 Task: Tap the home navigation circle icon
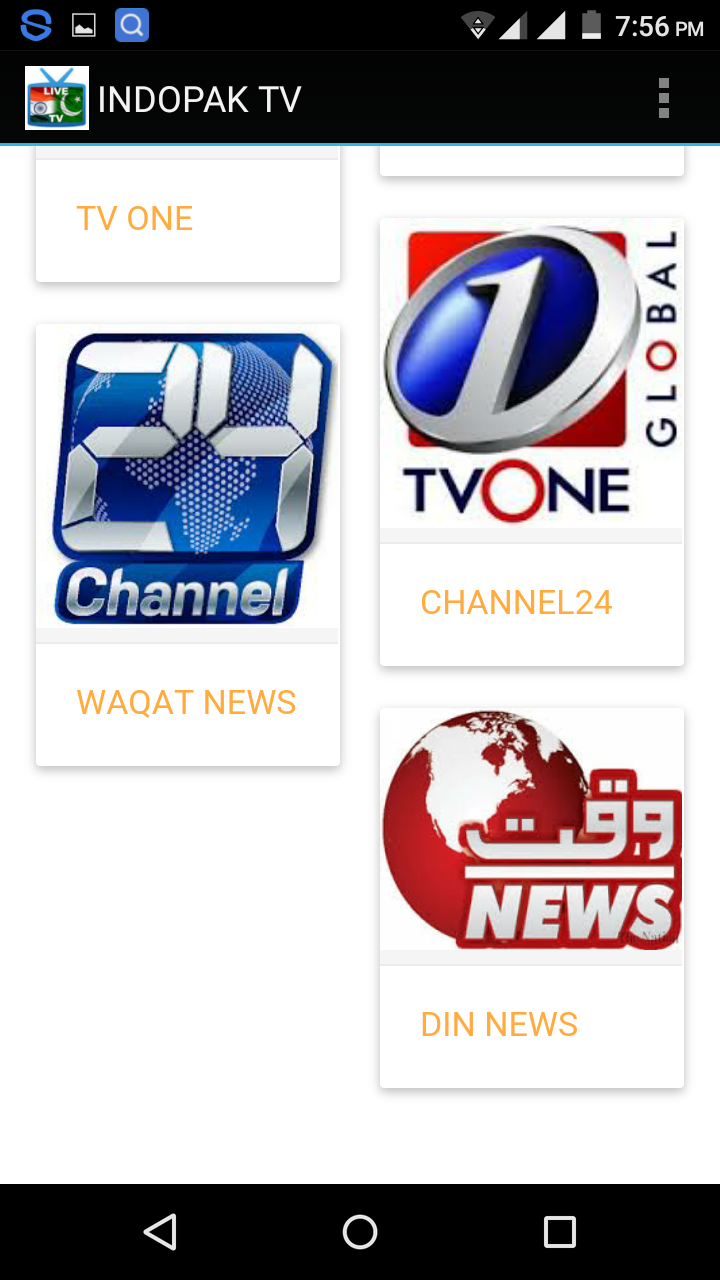[x=360, y=1232]
